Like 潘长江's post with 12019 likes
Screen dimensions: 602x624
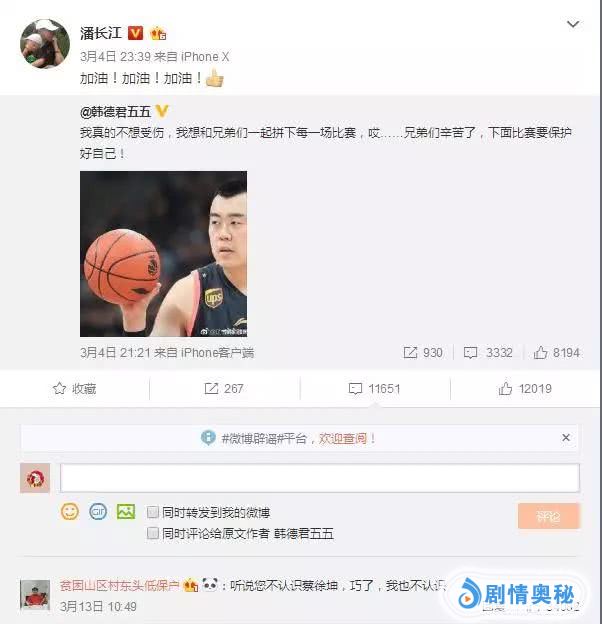pos(526,388)
